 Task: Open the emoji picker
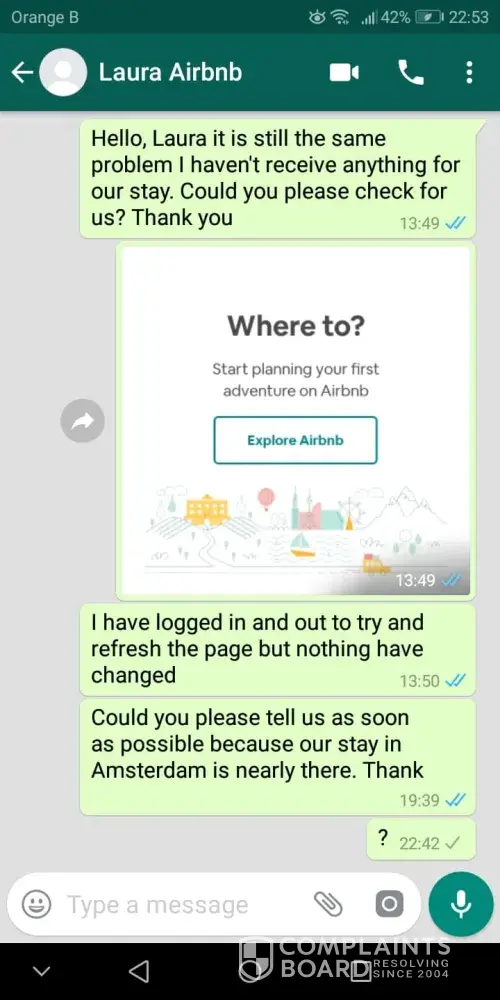point(36,904)
